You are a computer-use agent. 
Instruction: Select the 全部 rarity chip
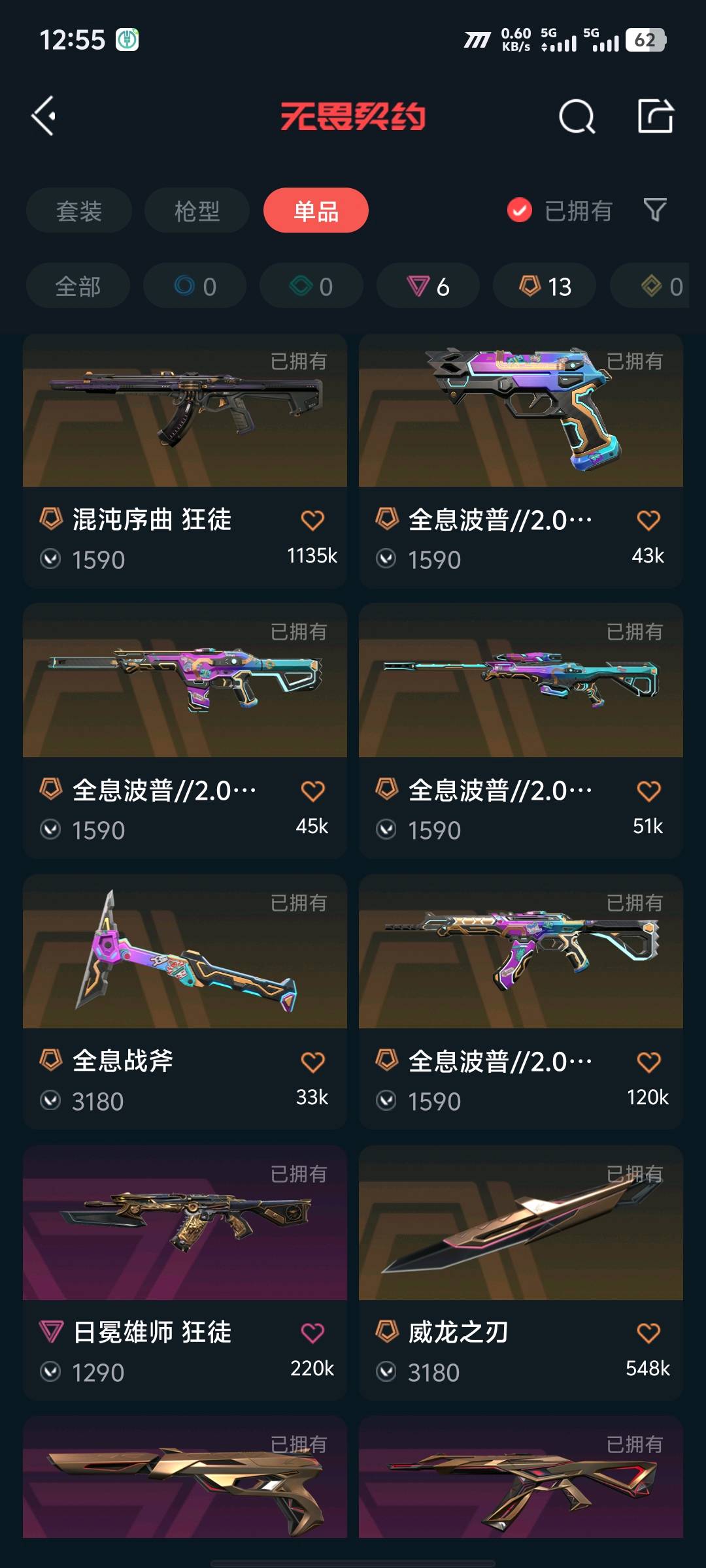[78, 286]
